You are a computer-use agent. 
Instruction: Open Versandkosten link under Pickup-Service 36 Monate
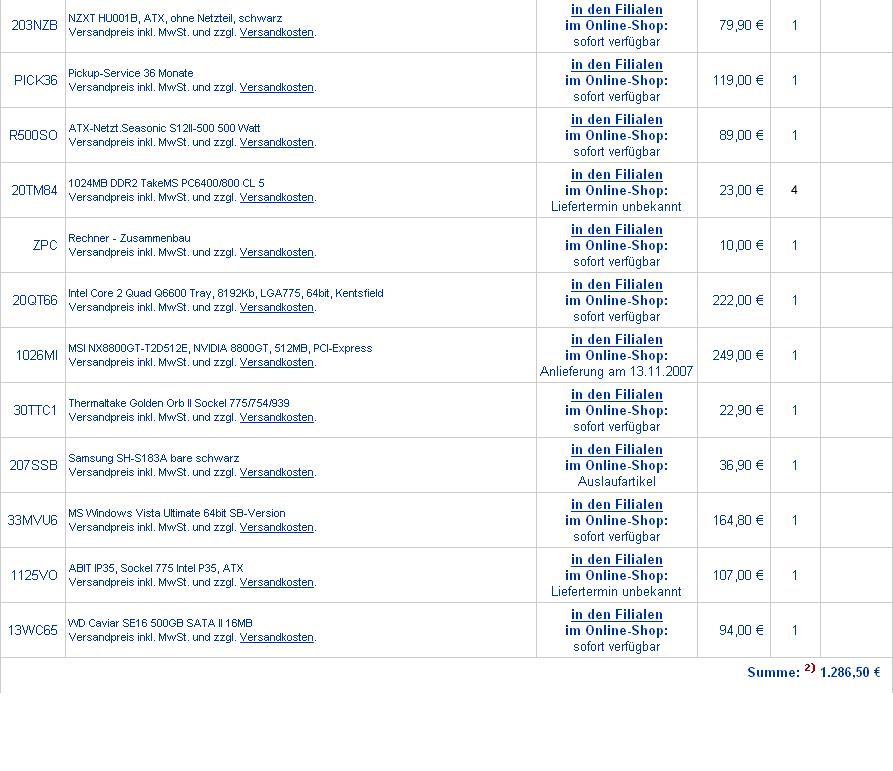point(276,88)
